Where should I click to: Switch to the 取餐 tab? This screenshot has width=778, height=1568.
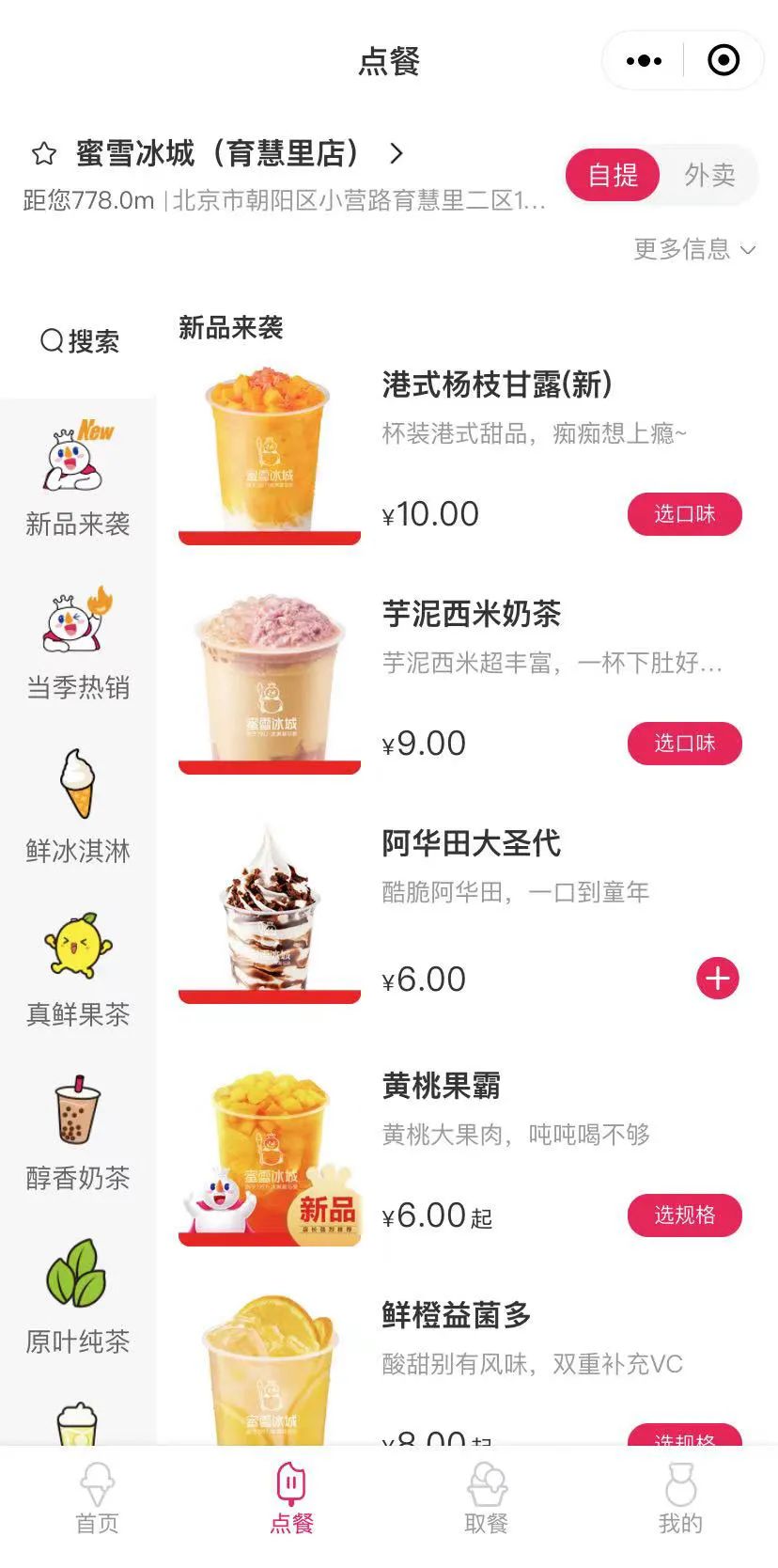click(487, 1499)
